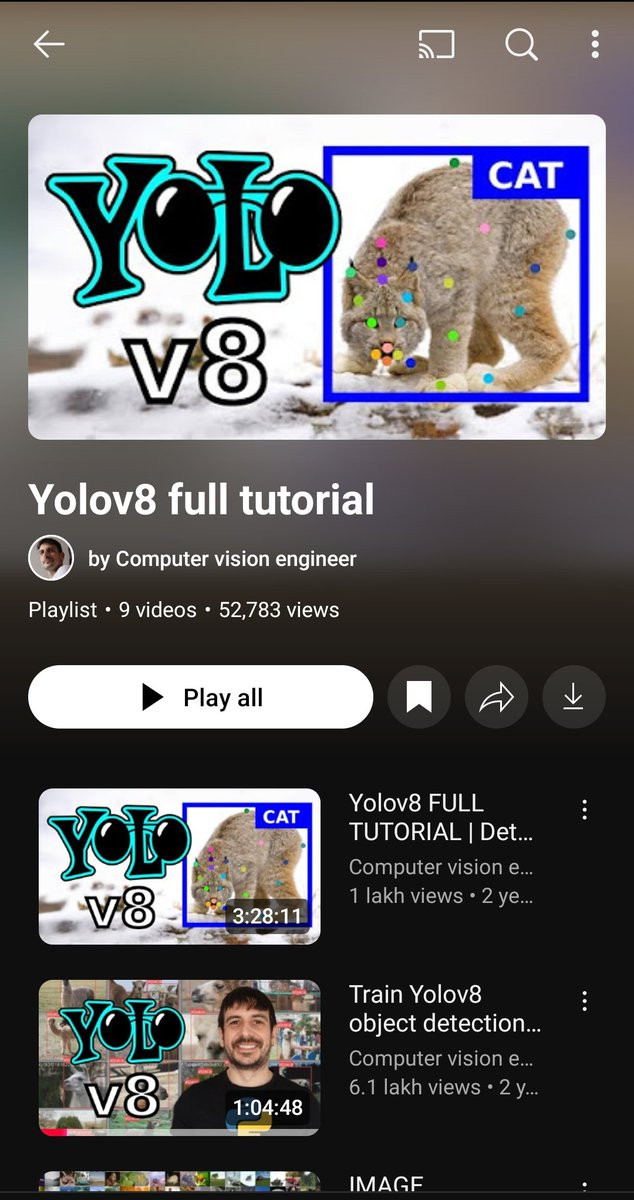Tap the Play all button
The image size is (634, 1200).
click(x=200, y=697)
